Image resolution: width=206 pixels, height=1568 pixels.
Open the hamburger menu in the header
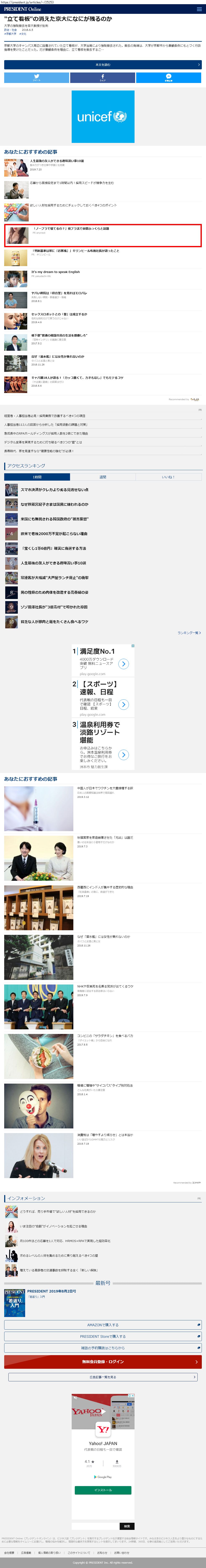tap(199, 9)
